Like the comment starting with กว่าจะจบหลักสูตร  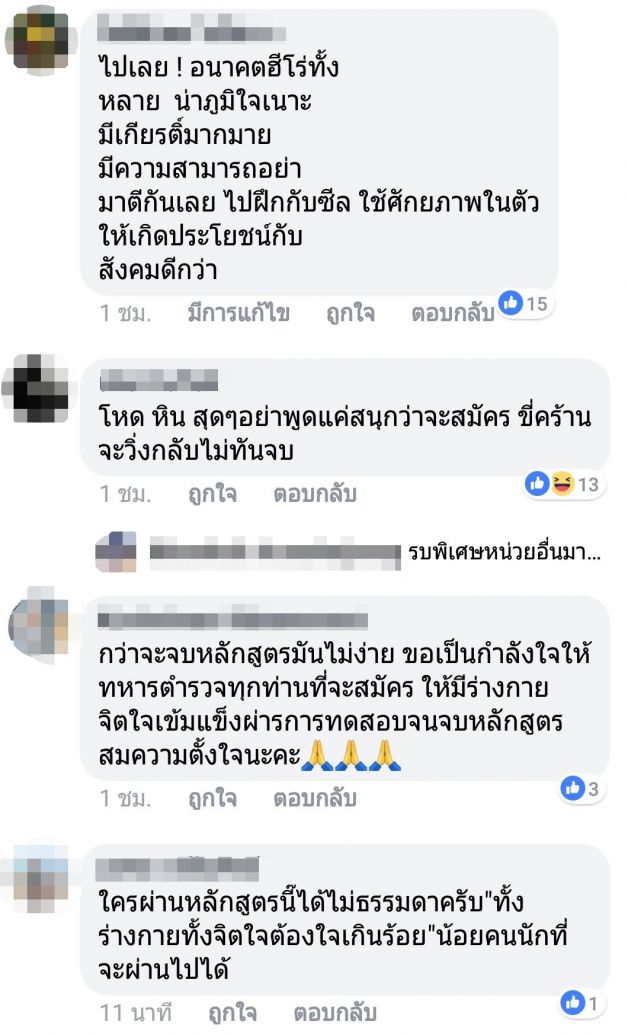coord(212,798)
